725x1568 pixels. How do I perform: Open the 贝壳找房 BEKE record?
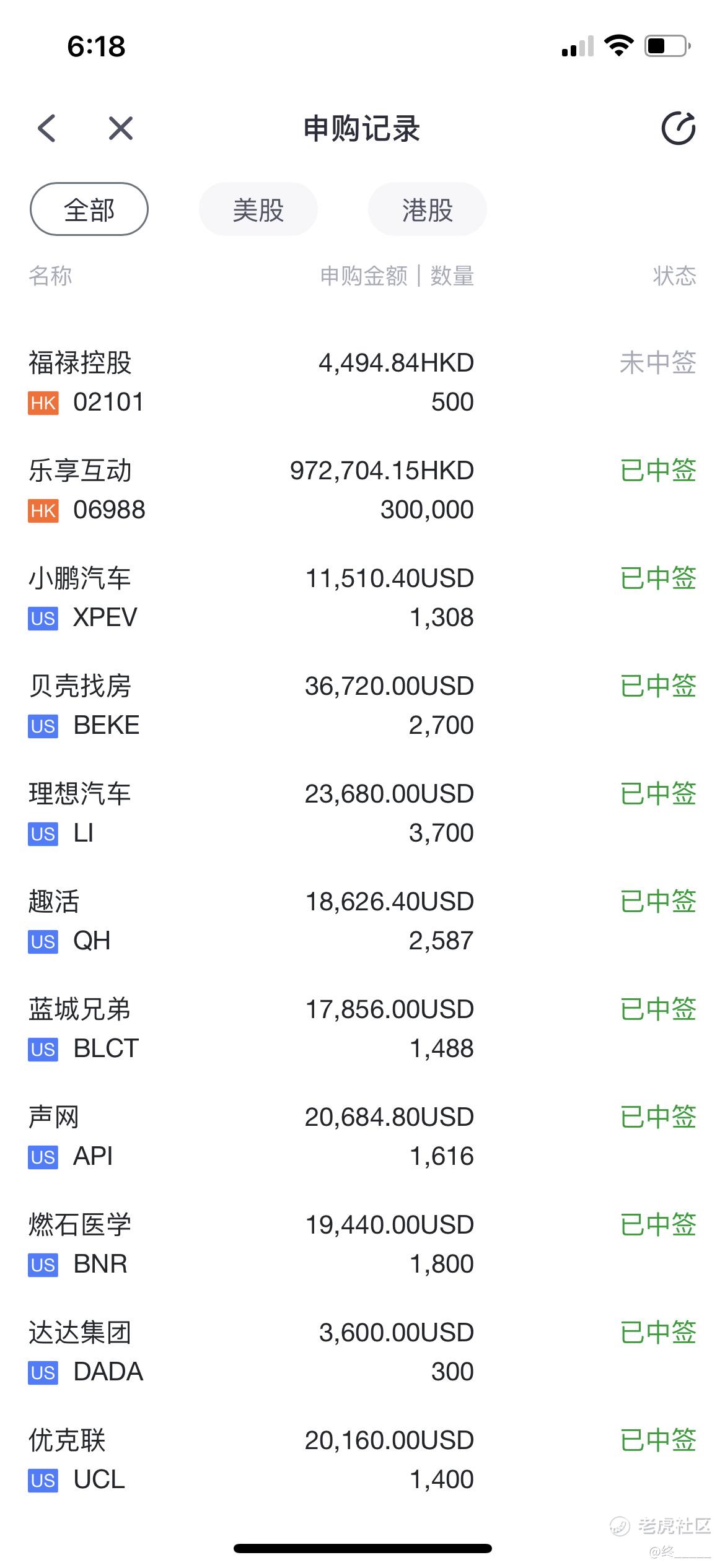click(362, 705)
